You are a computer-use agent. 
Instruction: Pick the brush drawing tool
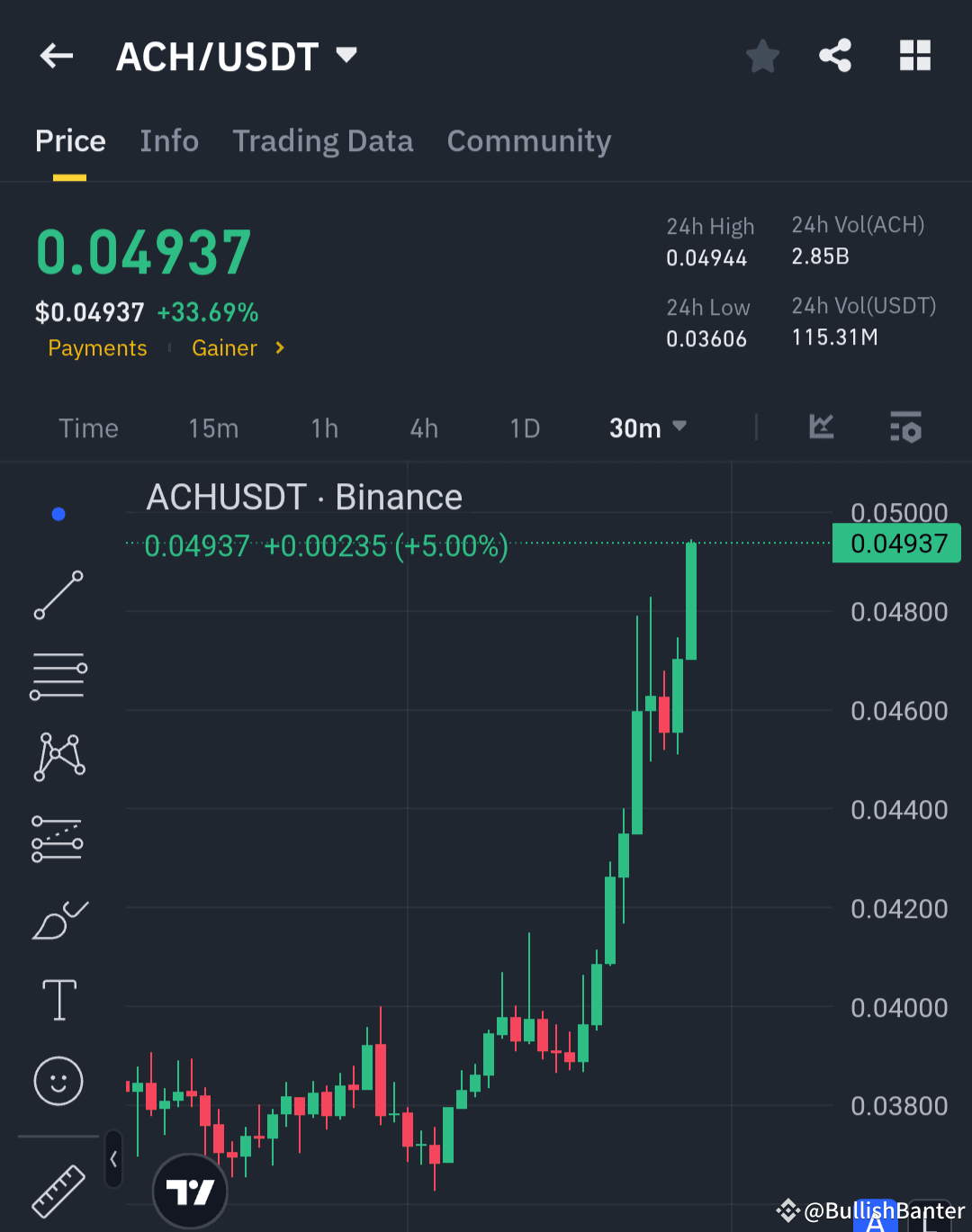(x=58, y=920)
